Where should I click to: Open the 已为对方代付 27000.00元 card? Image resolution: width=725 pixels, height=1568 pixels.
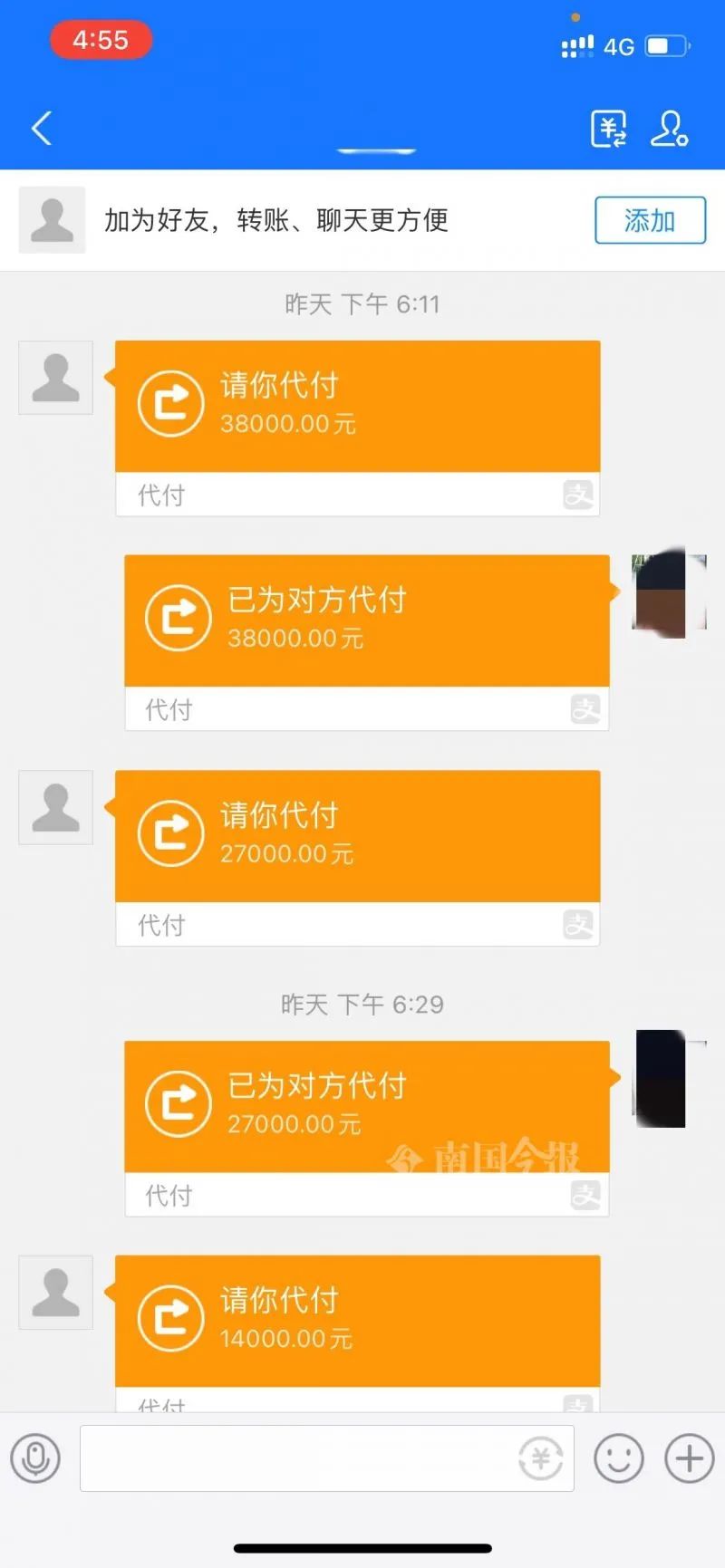[366, 1107]
